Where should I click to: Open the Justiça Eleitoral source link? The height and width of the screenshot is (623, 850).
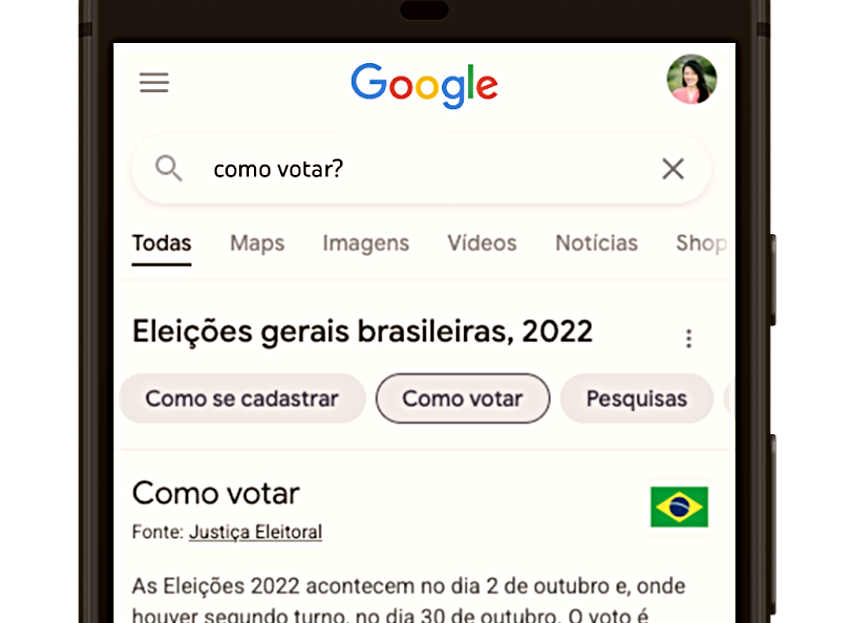point(255,532)
